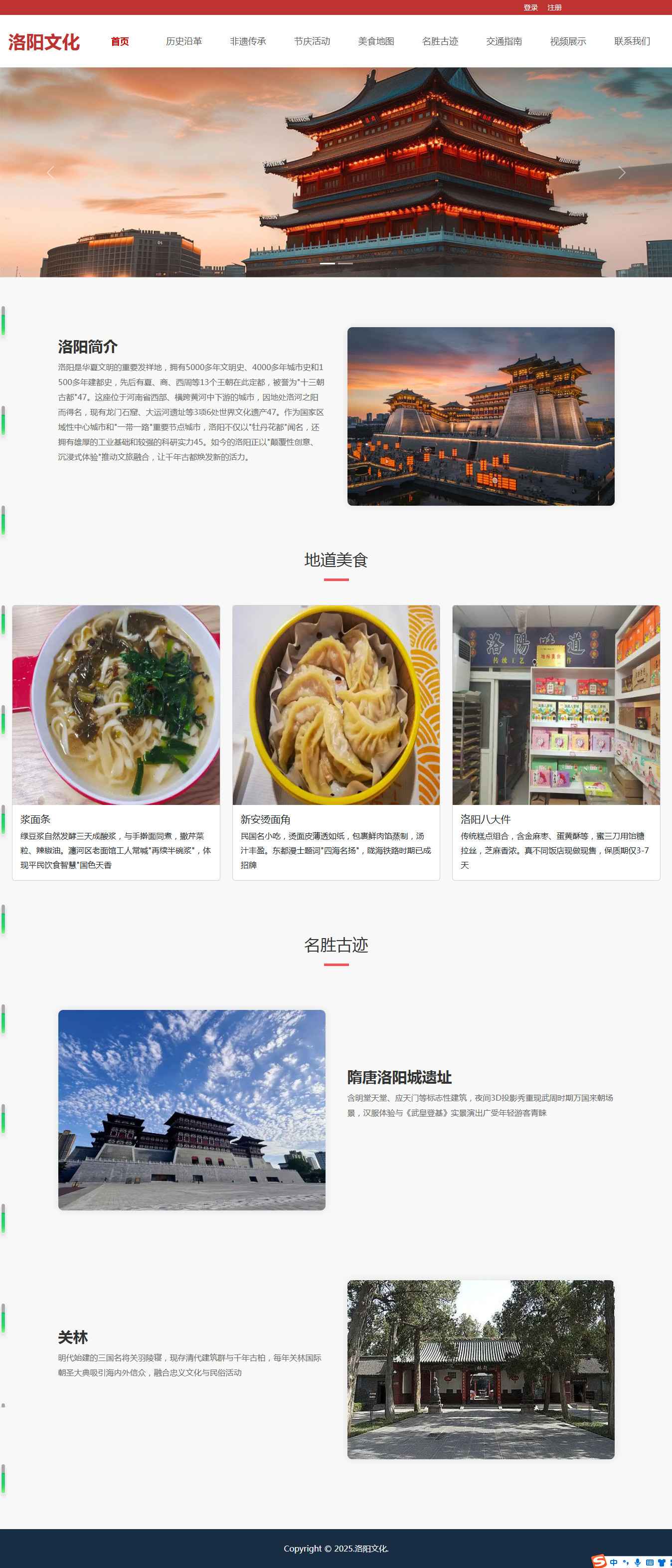672x1568 pixels.
Task: Open the 新安烫面角 food card
Action: click(x=336, y=742)
